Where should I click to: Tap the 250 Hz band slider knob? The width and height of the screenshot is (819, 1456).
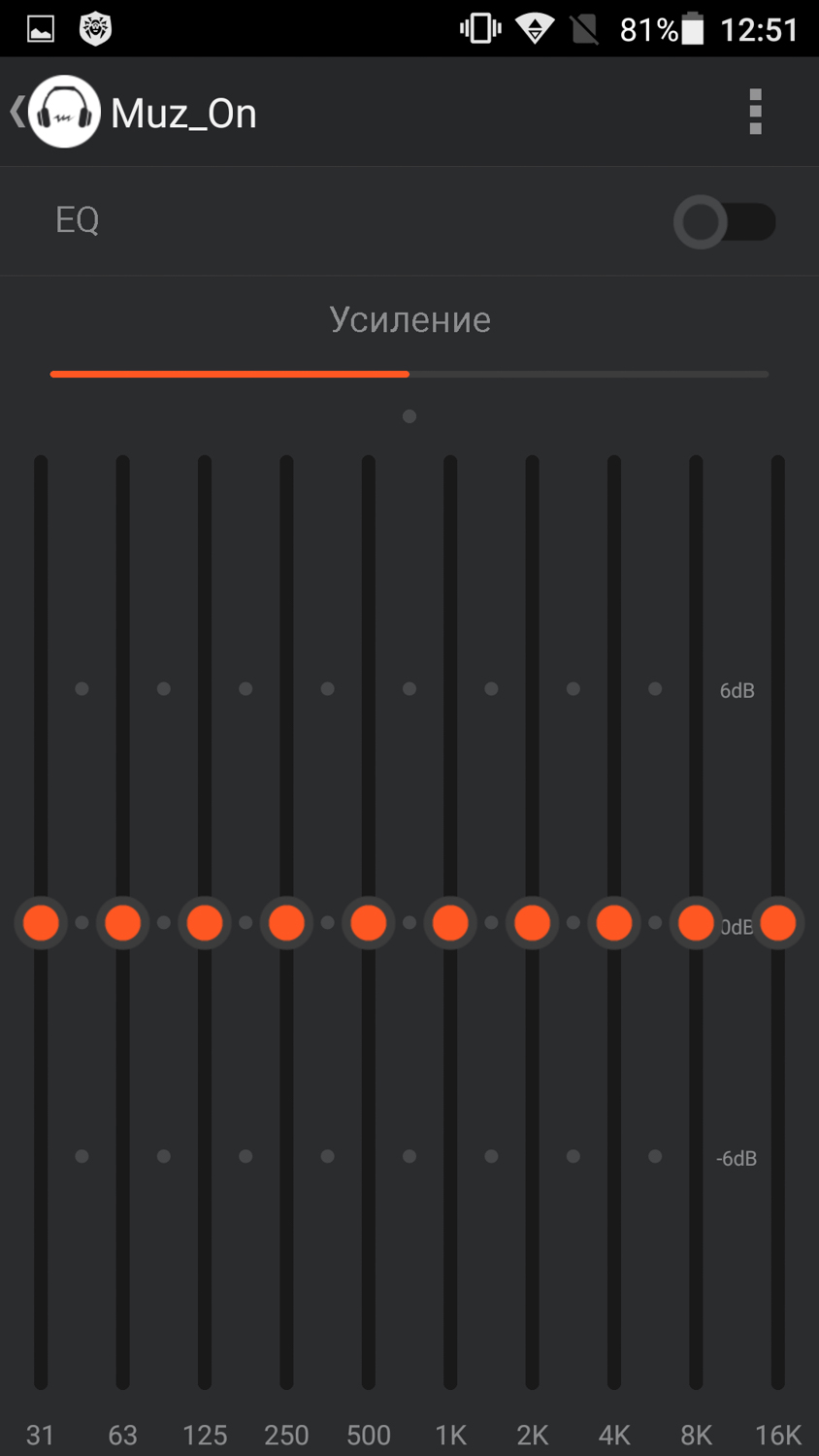(x=286, y=922)
